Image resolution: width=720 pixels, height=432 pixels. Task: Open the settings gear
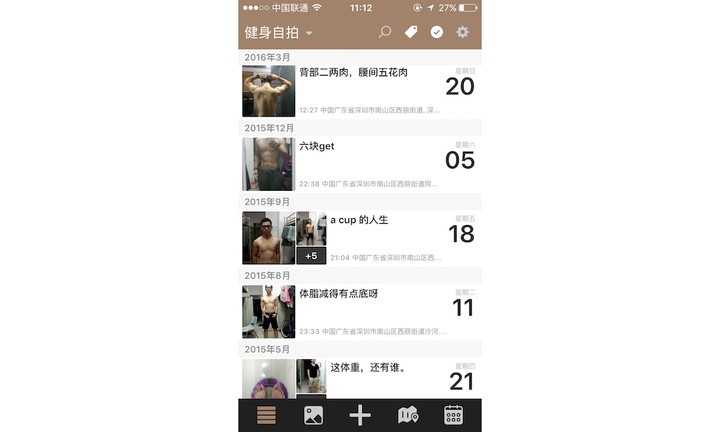point(462,33)
